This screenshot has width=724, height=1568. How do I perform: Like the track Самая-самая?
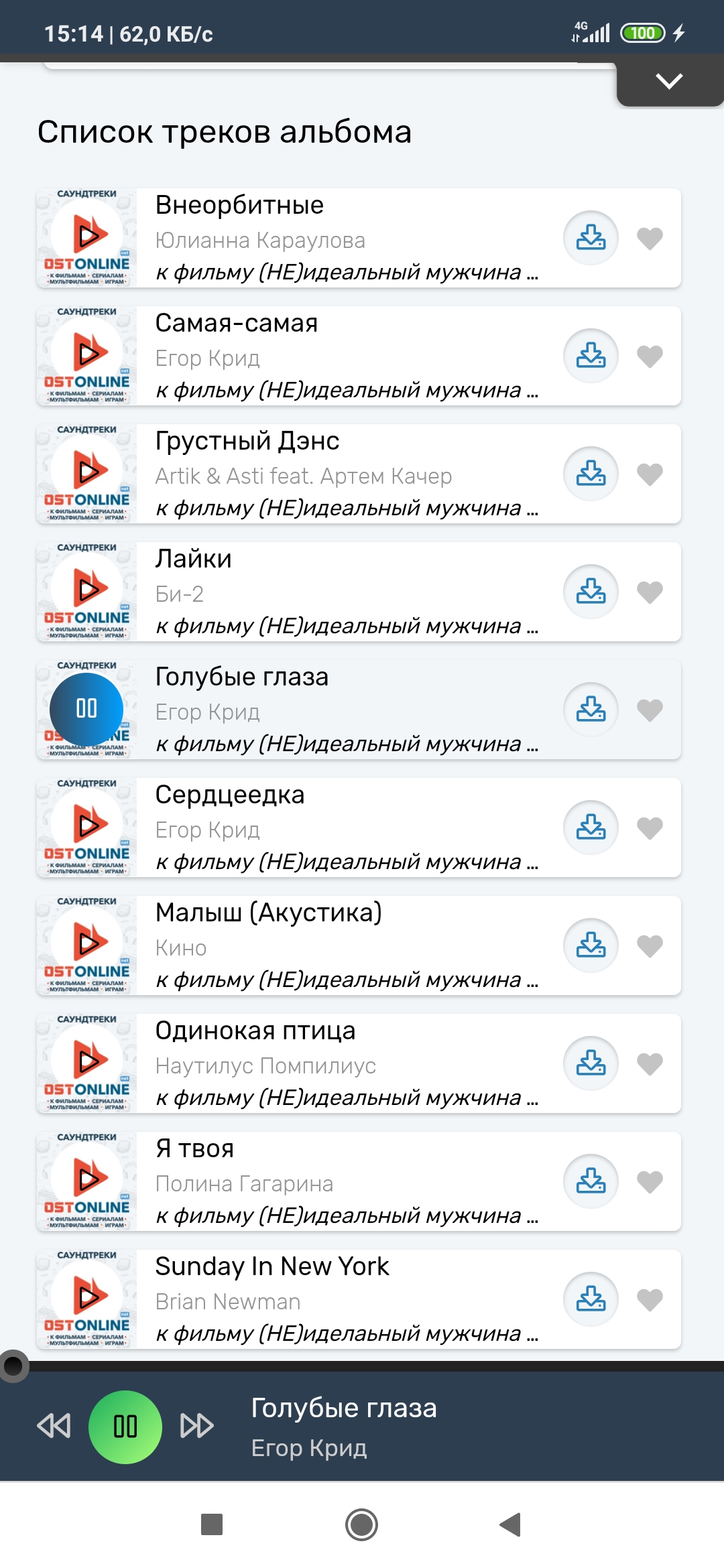(650, 356)
